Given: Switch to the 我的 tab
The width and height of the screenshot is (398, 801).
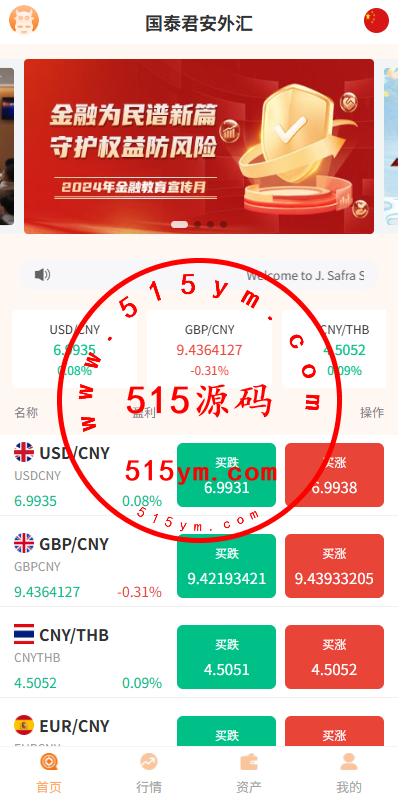Looking at the screenshot, I should click(x=348, y=774).
